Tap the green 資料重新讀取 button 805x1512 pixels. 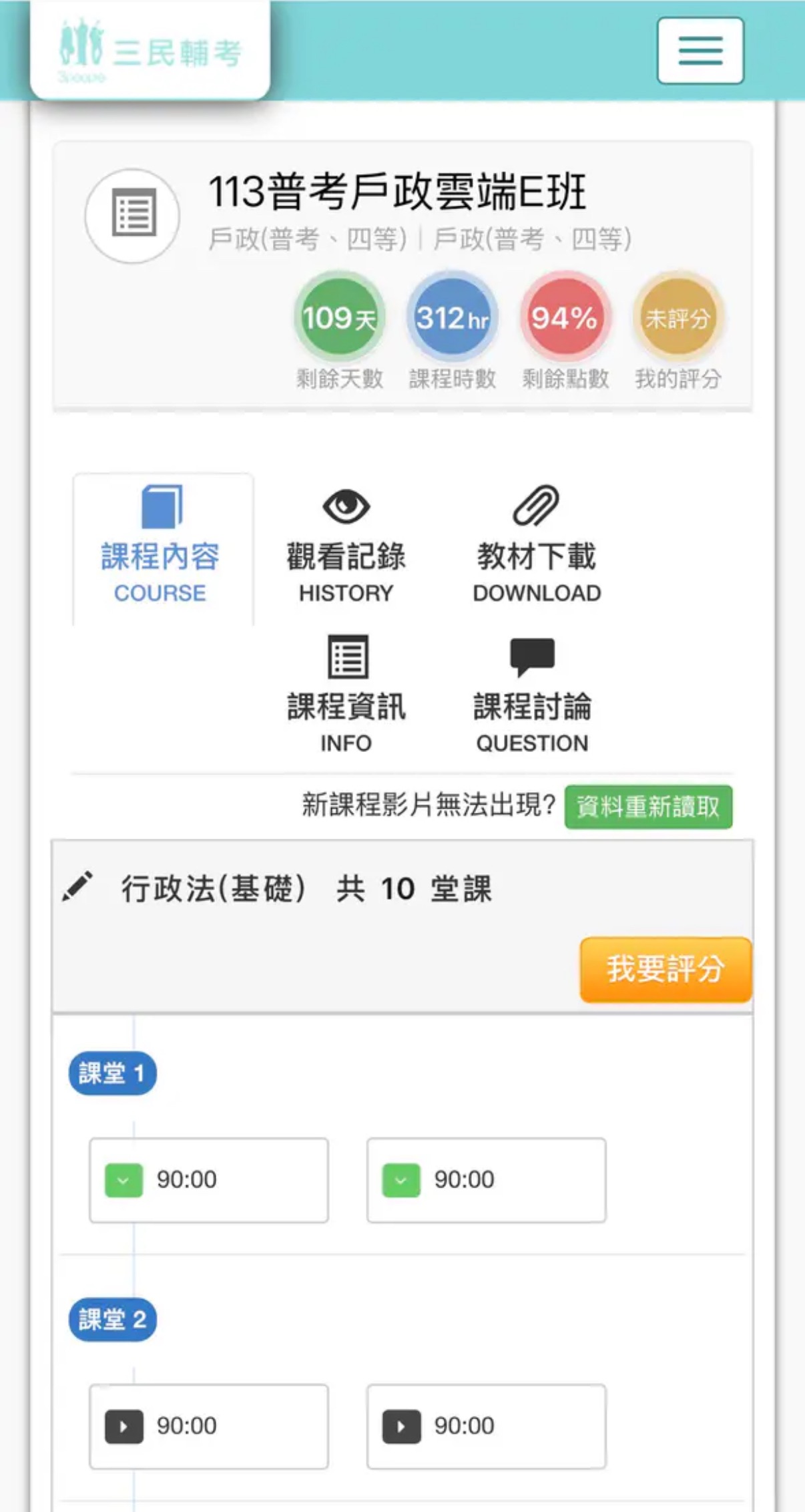pos(648,807)
